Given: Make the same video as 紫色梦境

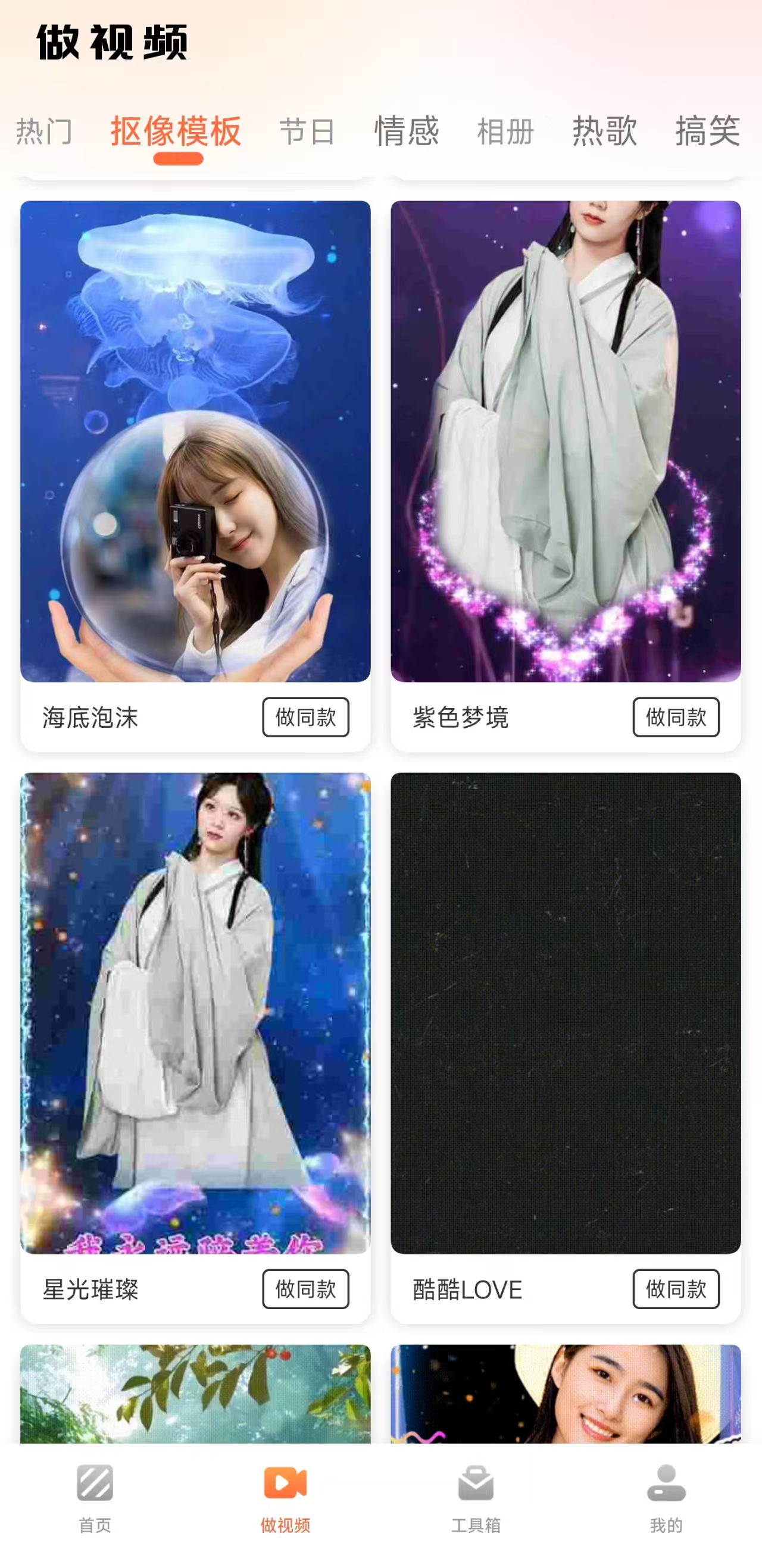Looking at the screenshot, I should click(x=676, y=717).
